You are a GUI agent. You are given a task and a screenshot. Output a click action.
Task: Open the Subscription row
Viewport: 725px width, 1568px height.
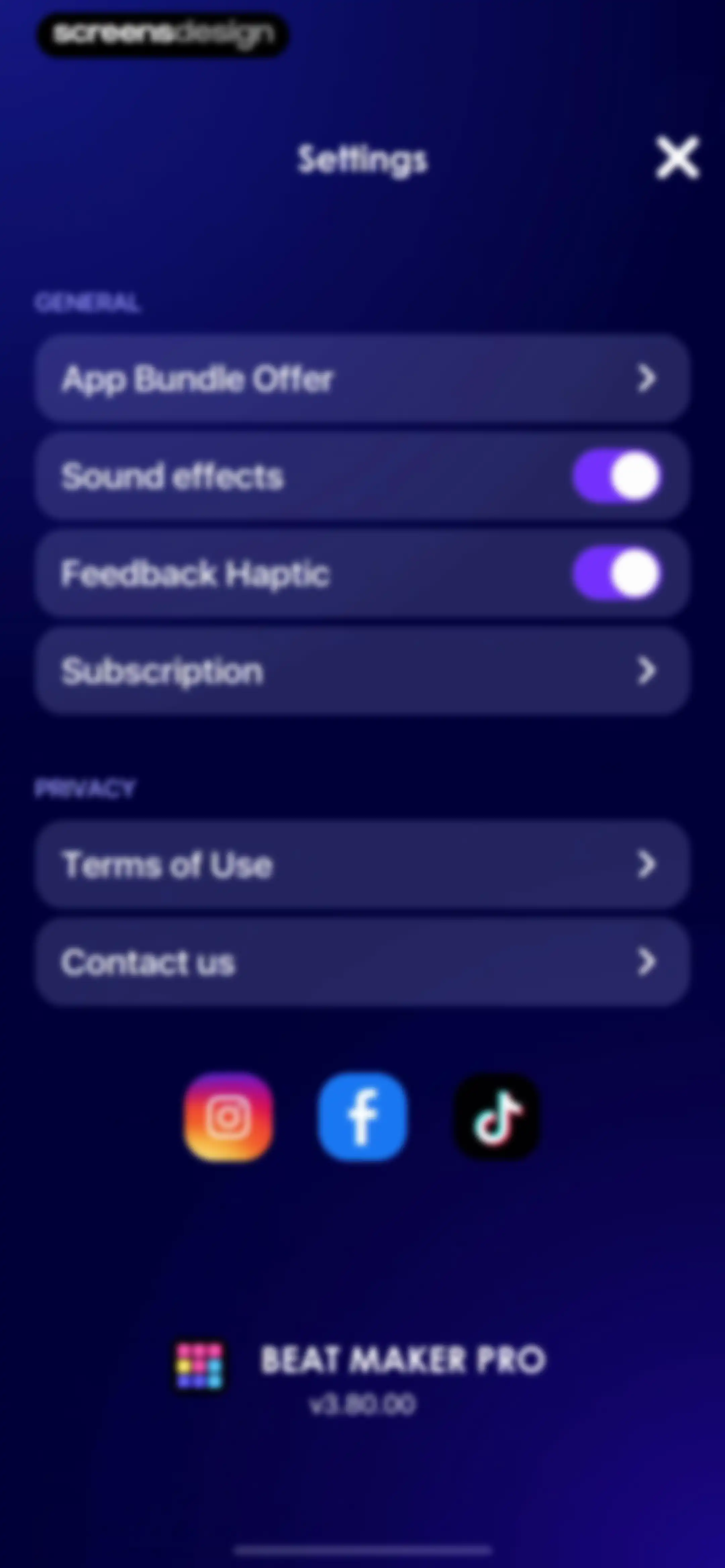(362, 671)
